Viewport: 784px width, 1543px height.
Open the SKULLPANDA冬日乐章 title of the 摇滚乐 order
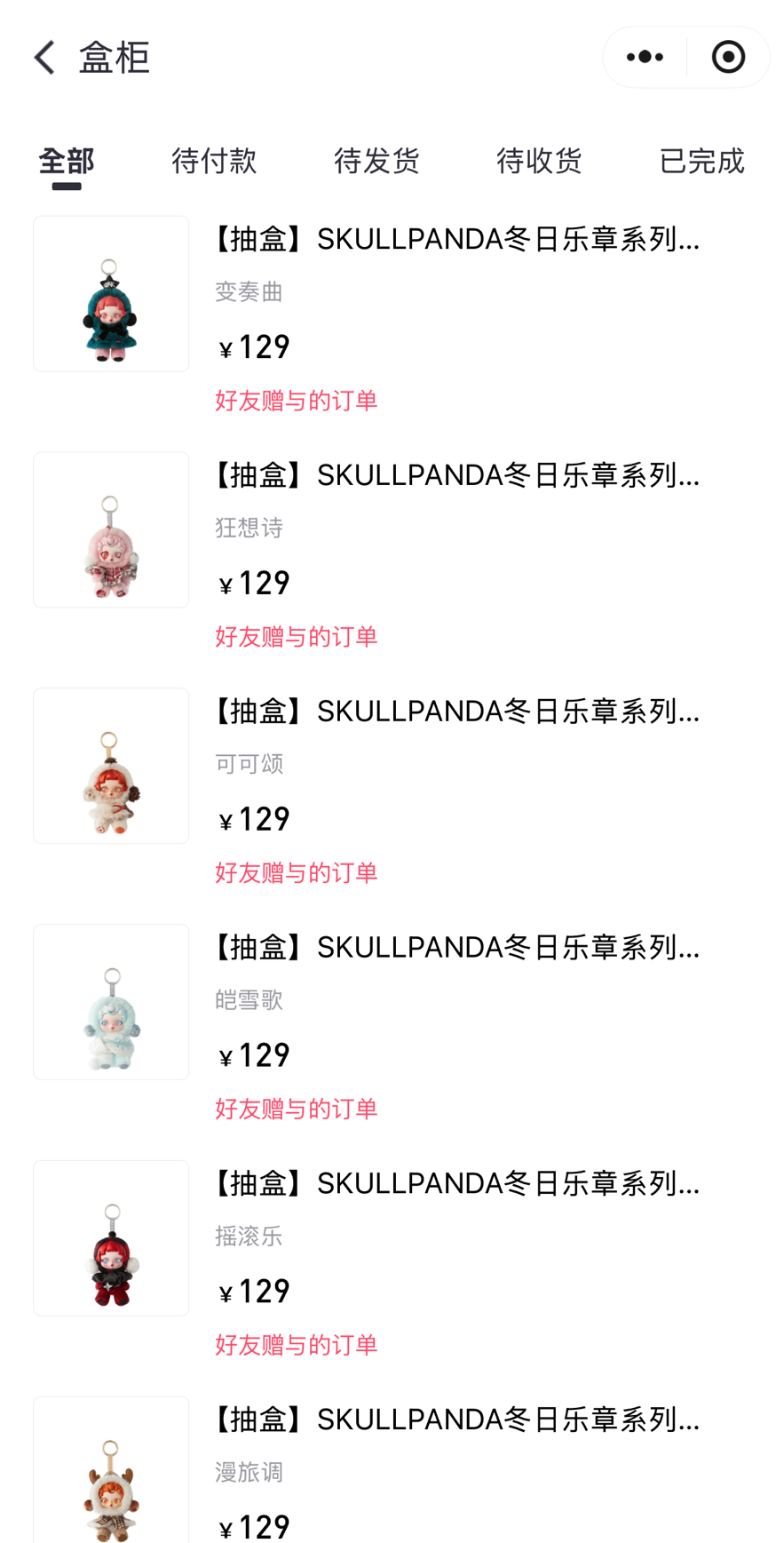[x=456, y=1183]
